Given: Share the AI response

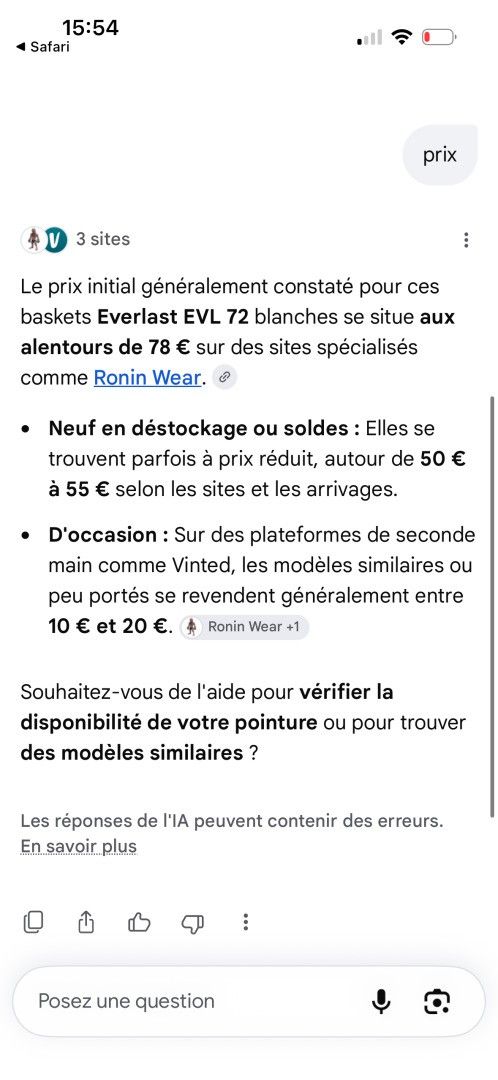Looking at the screenshot, I should tap(86, 922).
